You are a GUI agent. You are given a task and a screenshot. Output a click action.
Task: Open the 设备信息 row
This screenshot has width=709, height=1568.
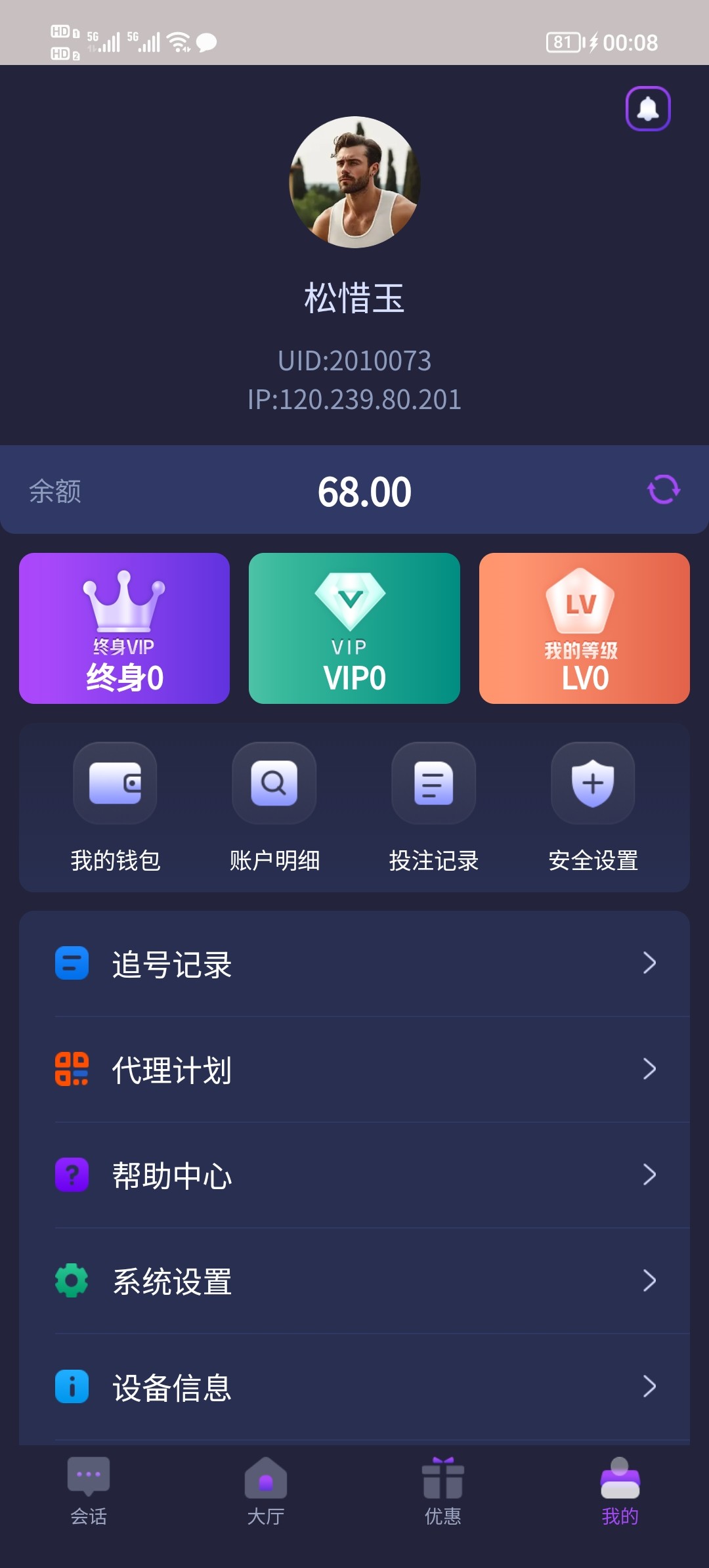[354, 1386]
